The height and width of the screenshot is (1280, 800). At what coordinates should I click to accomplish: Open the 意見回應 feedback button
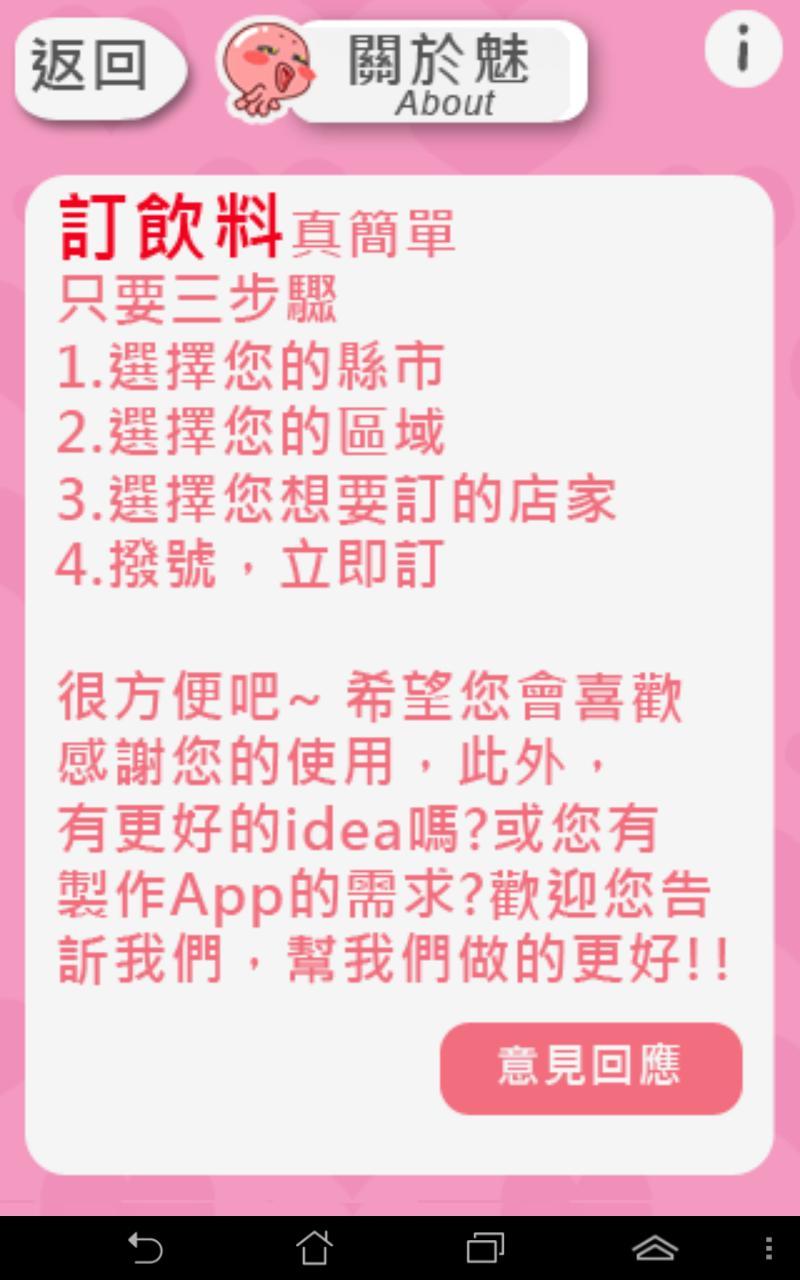[x=591, y=1068]
